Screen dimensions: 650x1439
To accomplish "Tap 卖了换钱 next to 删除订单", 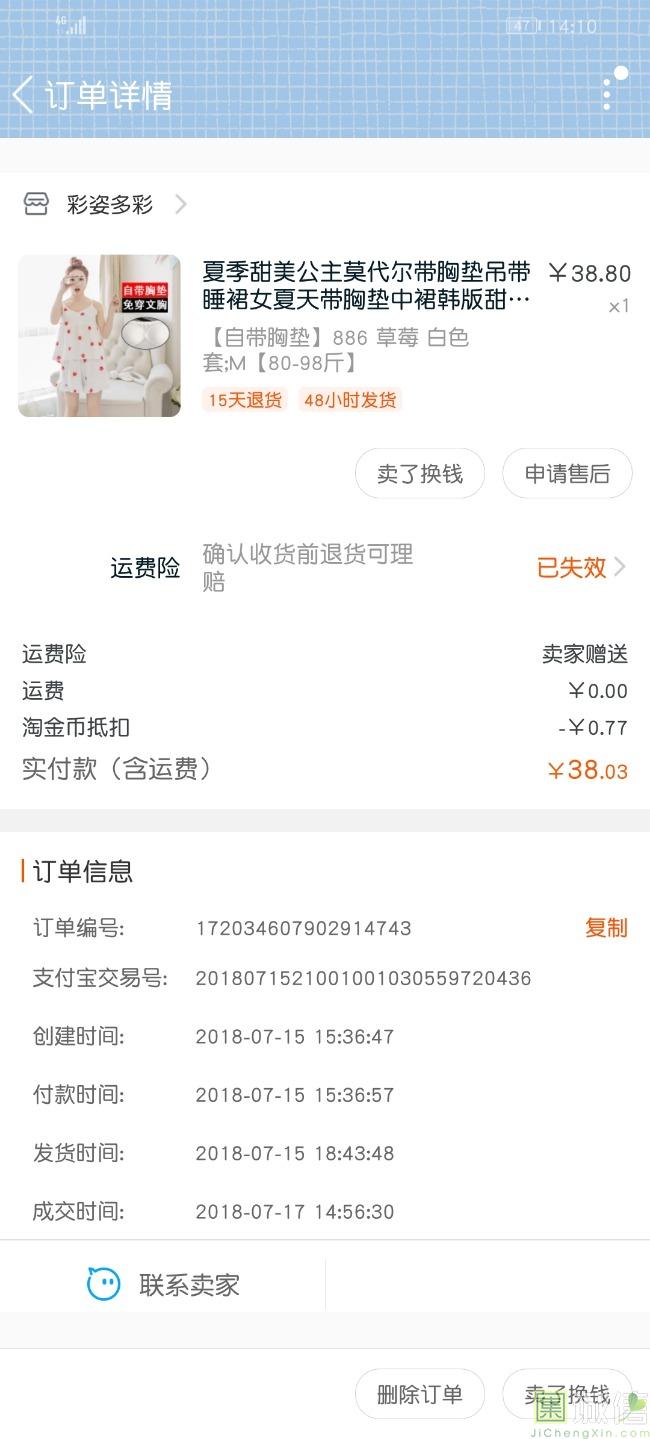I will click(567, 1395).
